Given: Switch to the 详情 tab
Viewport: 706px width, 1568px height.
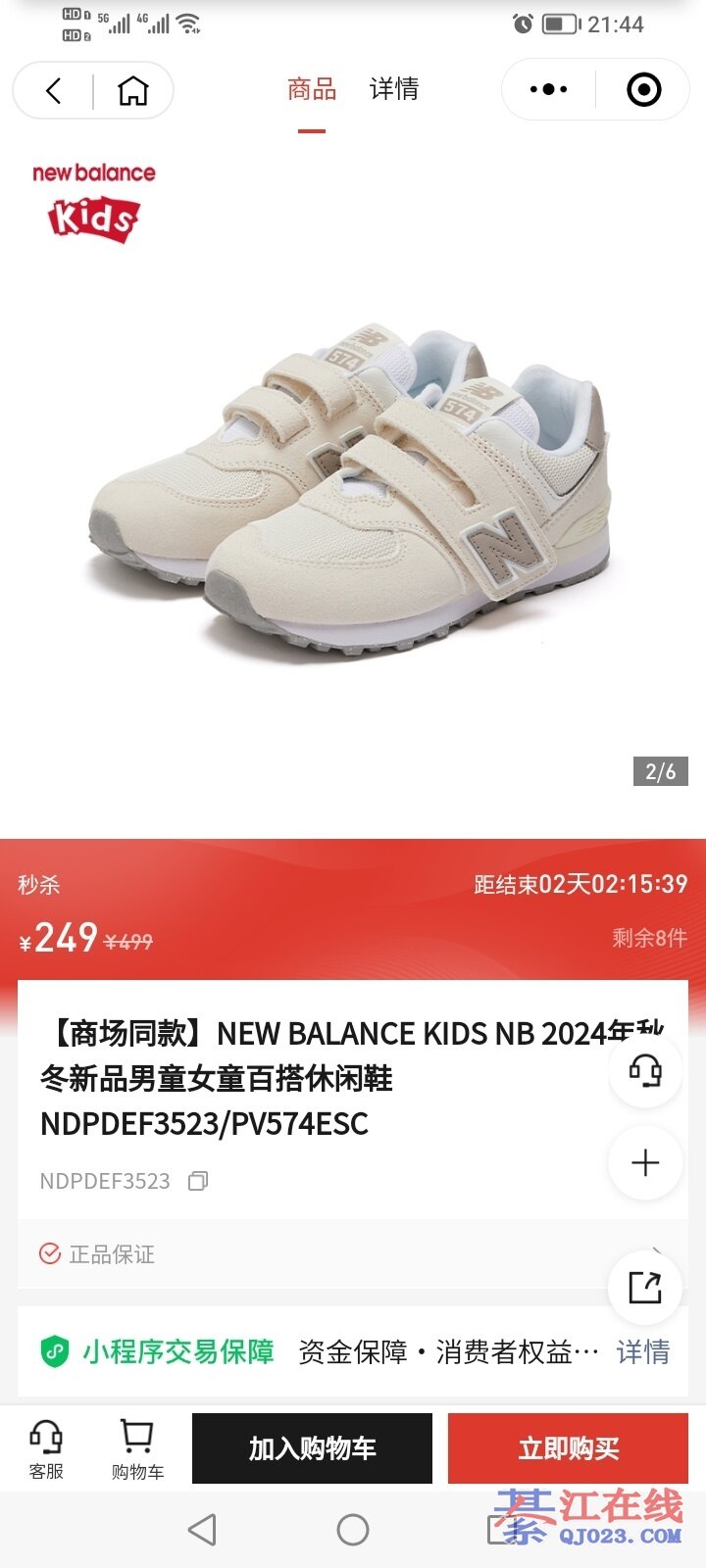Looking at the screenshot, I should tap(394, 89).
